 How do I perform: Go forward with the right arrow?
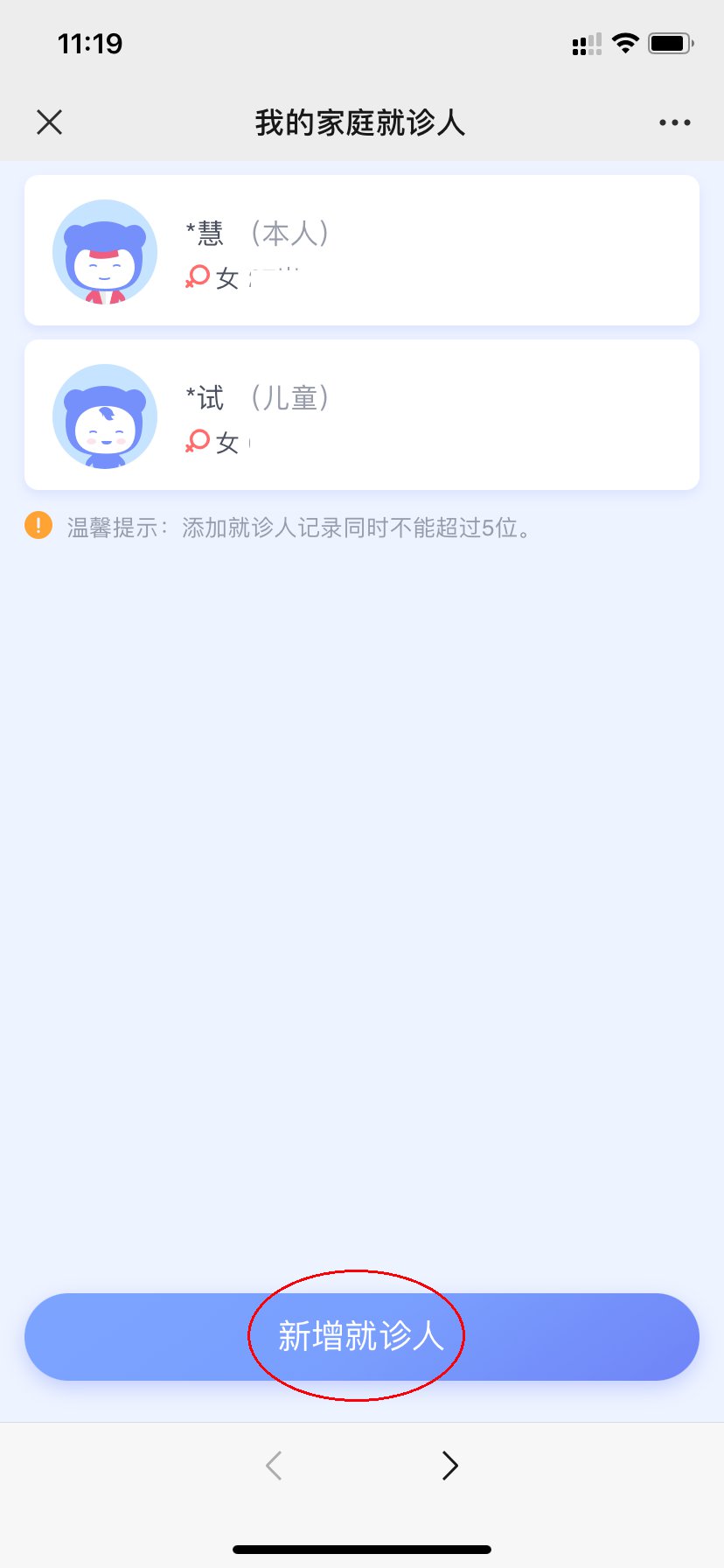tap(450, 1465)
